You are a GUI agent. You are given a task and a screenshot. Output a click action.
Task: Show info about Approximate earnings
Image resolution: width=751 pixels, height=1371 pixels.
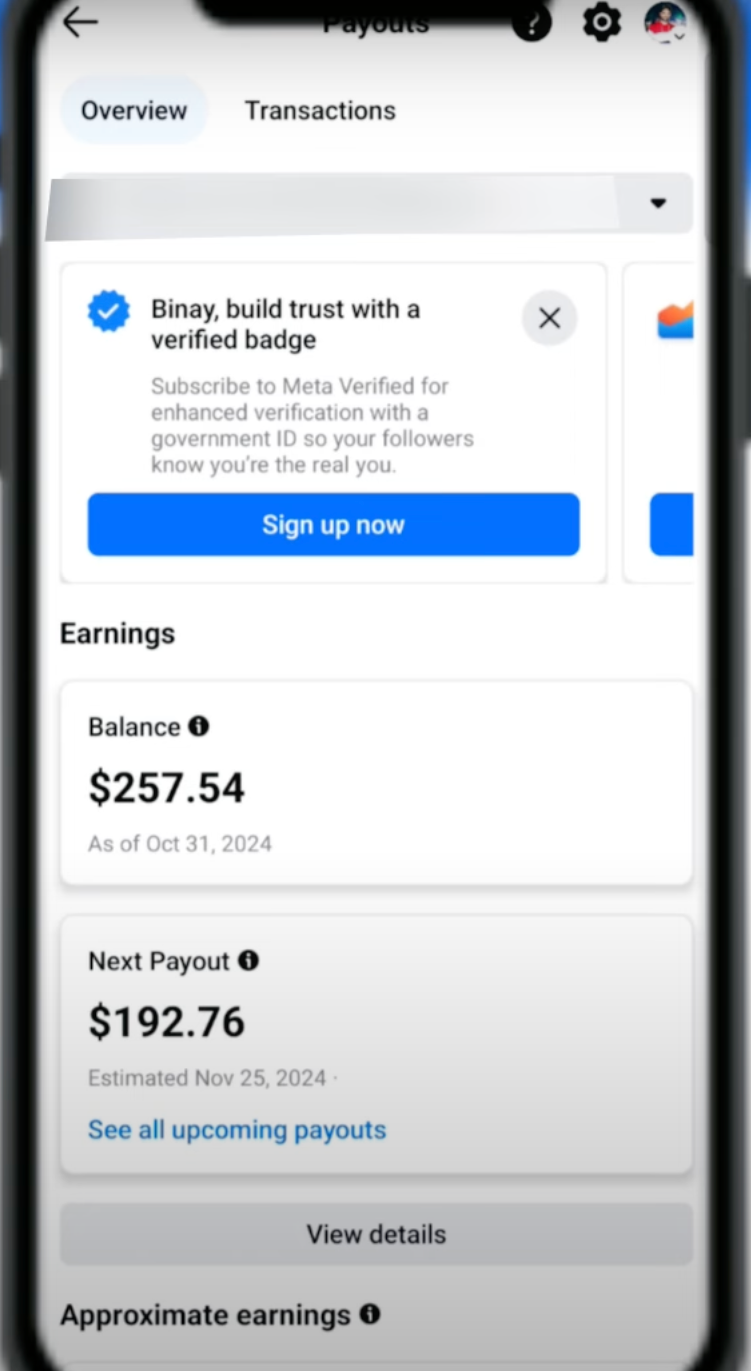(370, 1314)
